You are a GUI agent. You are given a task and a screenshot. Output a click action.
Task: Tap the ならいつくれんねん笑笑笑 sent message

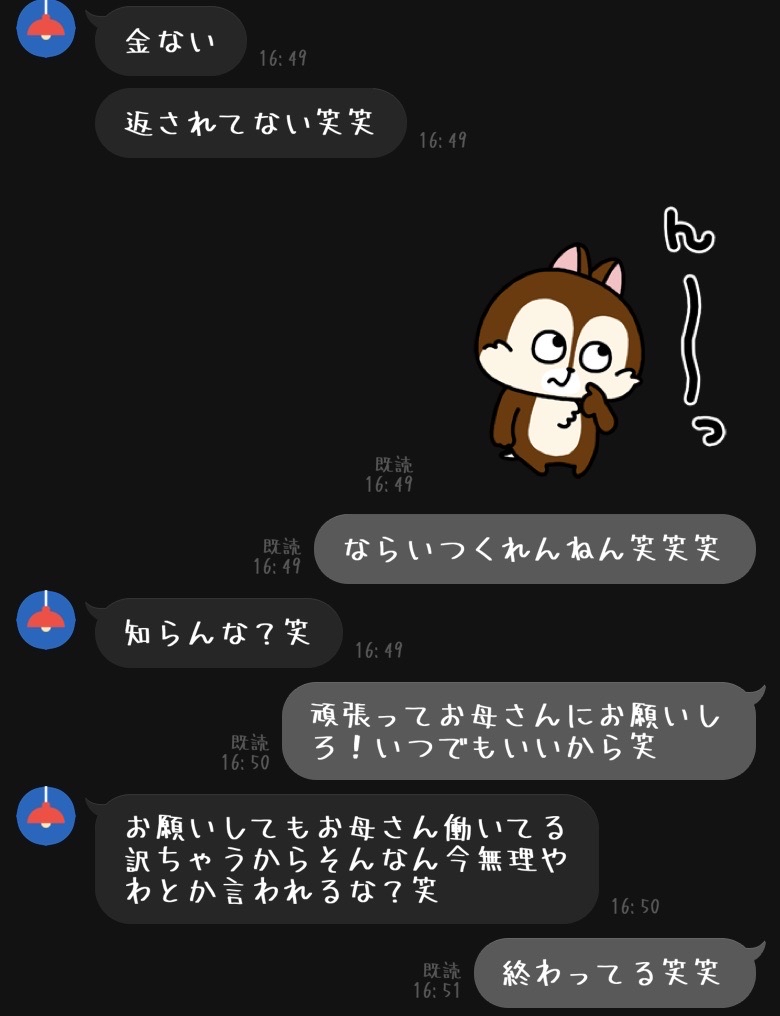click(535, 548)
